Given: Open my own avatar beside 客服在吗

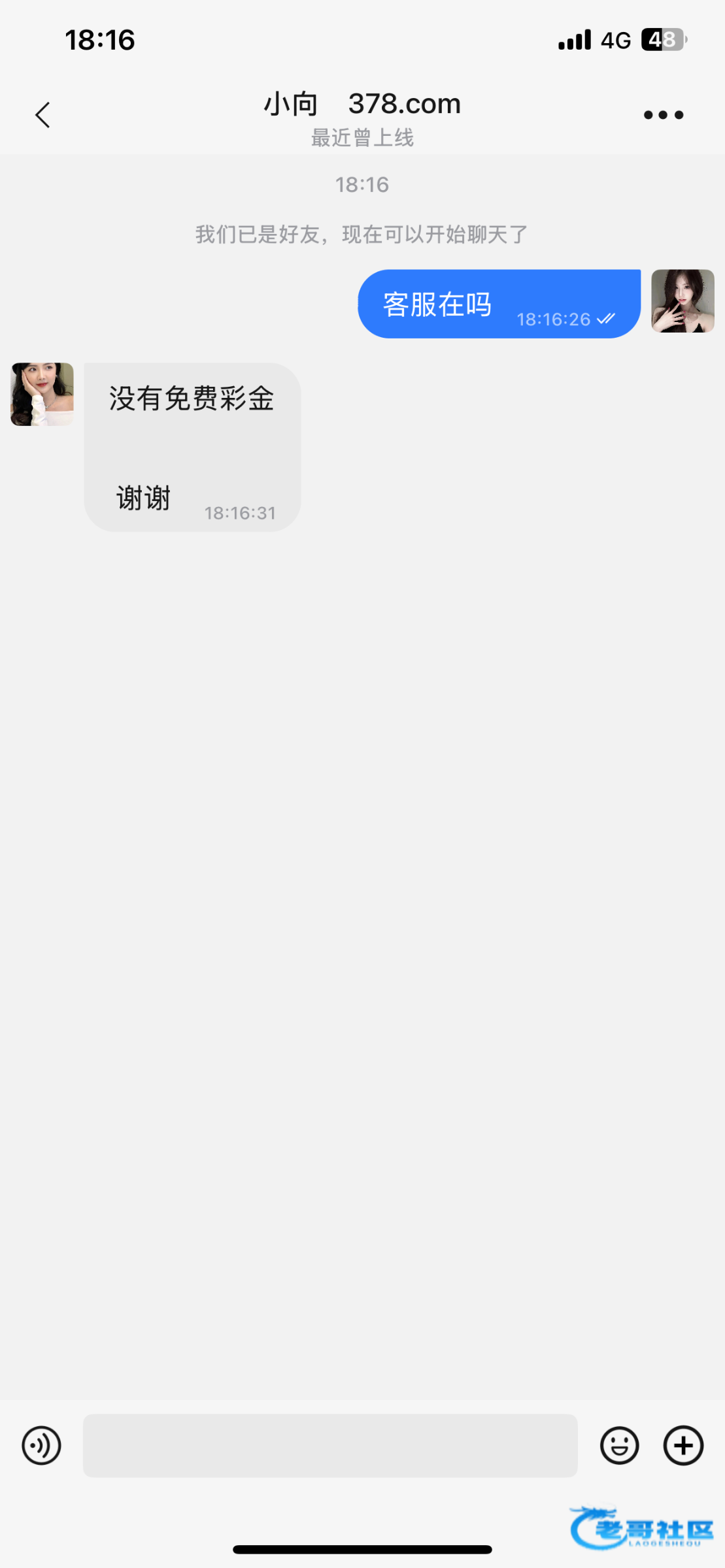Looking at the screenshot, I should point(683,301).
